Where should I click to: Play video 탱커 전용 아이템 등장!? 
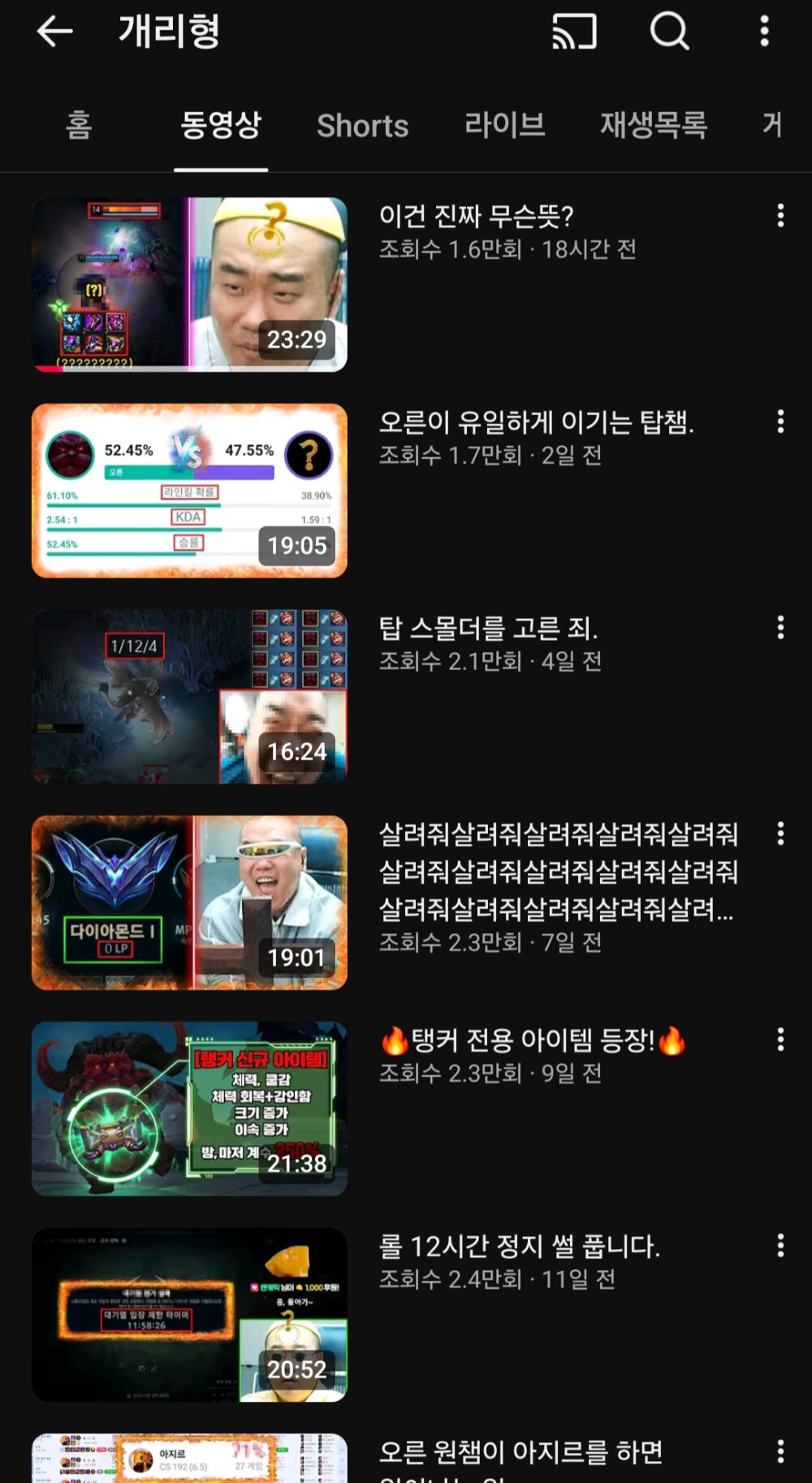click(189, 1109)
